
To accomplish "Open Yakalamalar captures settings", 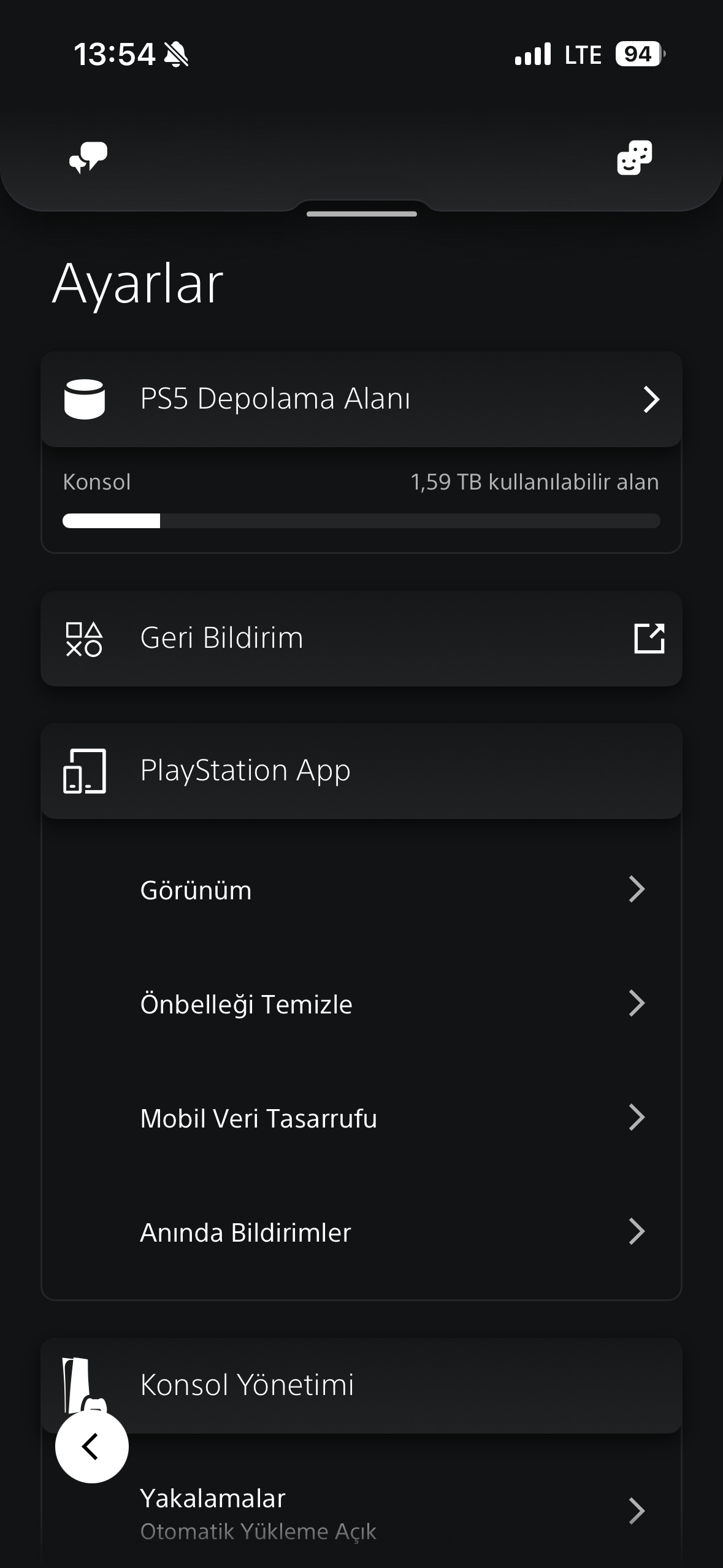I will 392,1512.
